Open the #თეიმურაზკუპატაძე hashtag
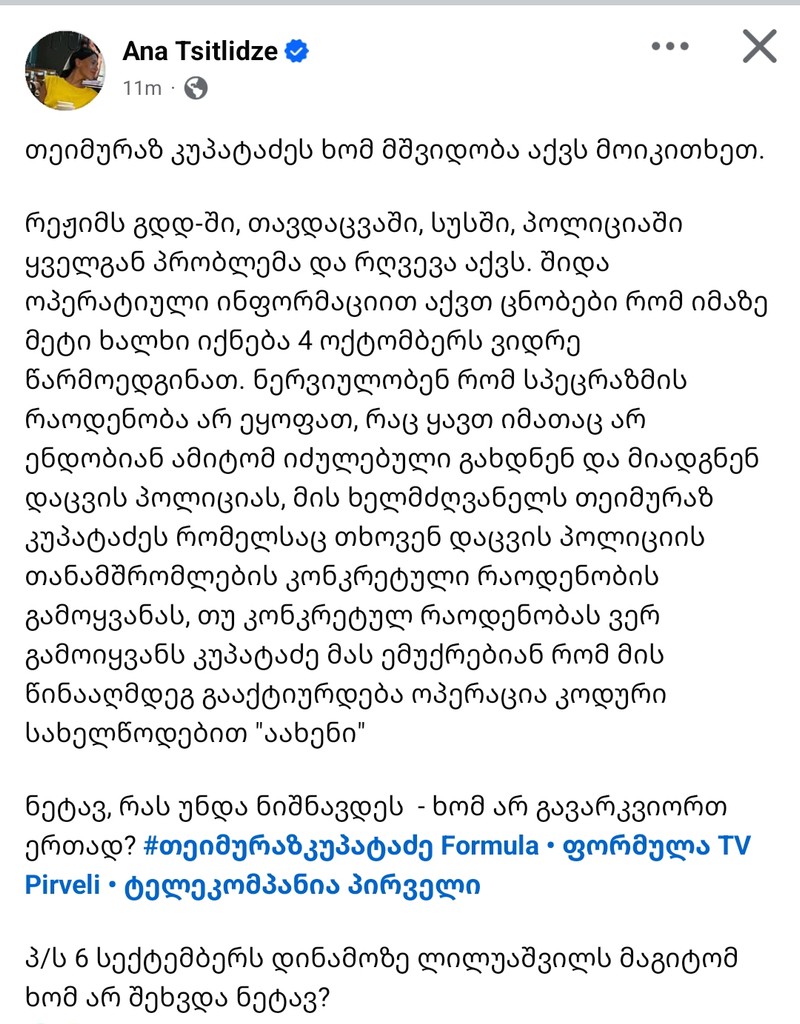Viewport: 800px width, 1024px height. (x=293, y=845)
